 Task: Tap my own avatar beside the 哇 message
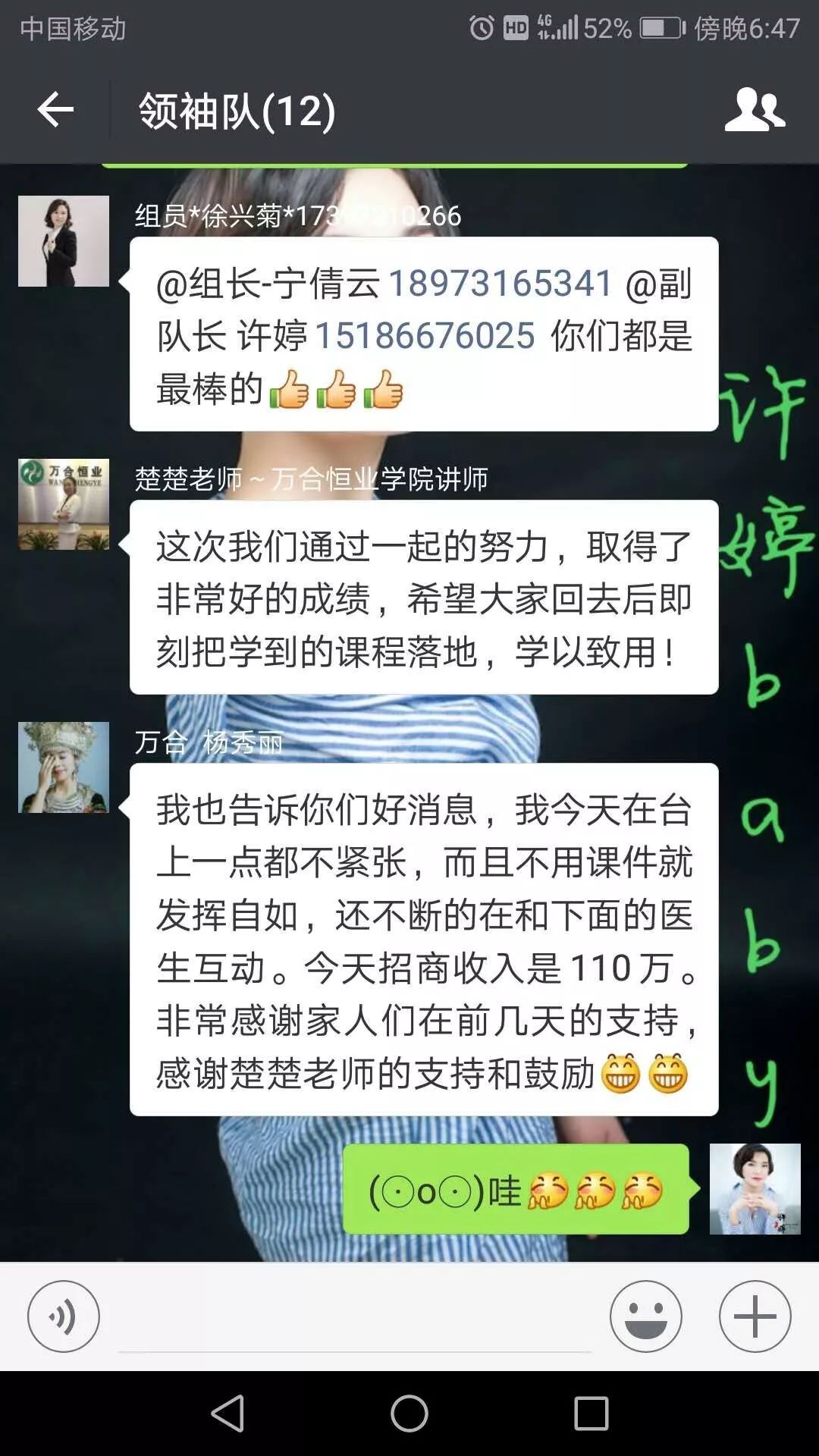point(755,1189)
